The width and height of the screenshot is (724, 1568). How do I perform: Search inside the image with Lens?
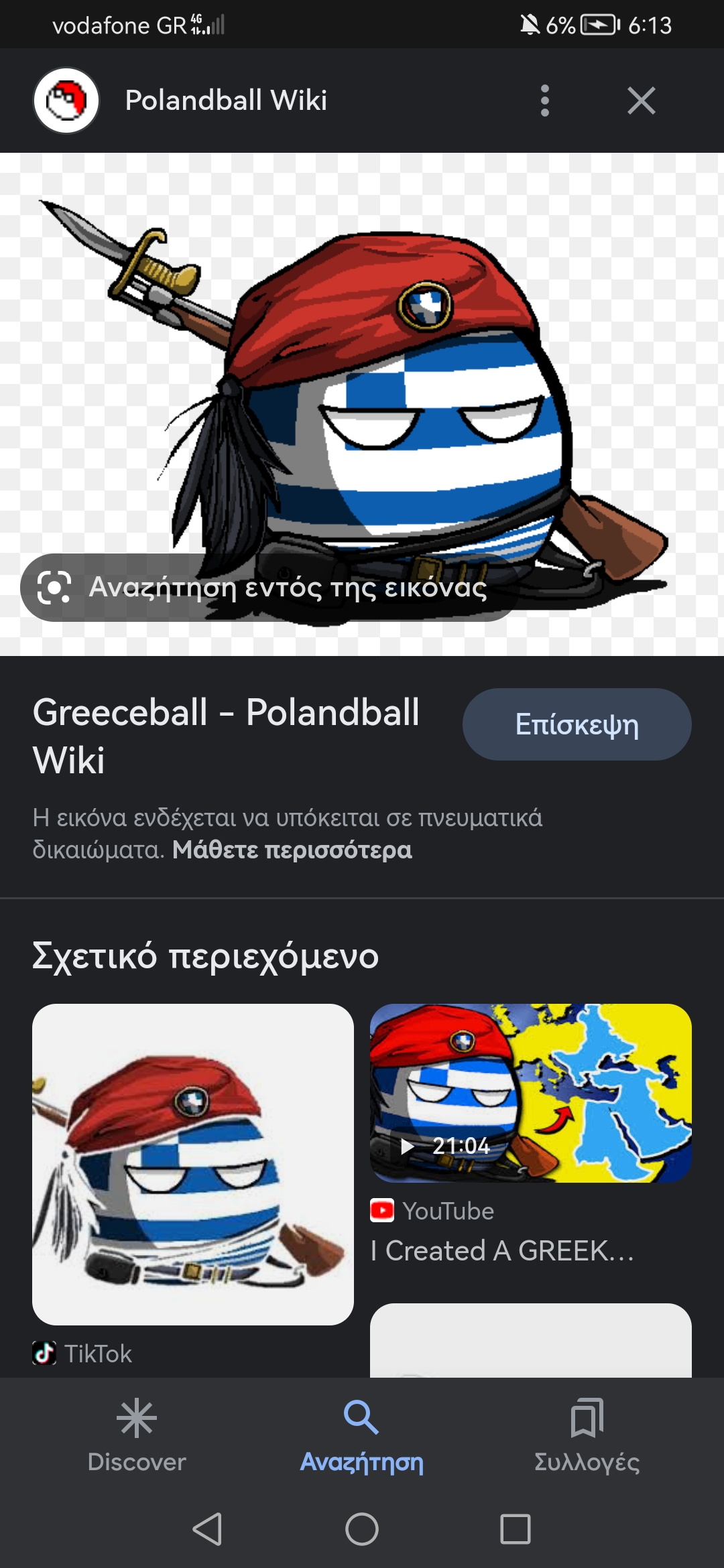[x=269, y=588]
